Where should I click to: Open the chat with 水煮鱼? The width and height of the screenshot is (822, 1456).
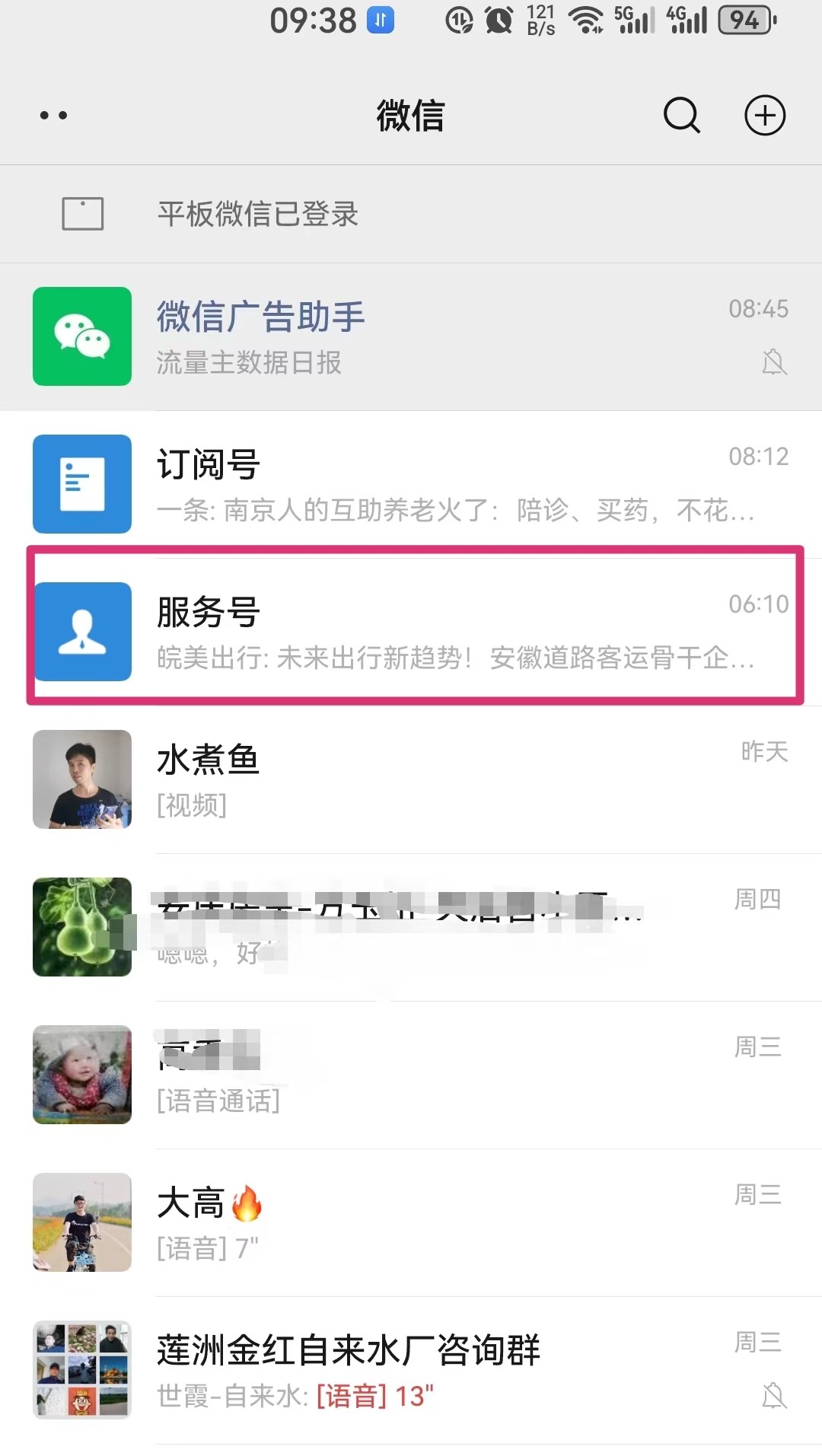click(x=411, y=779)
